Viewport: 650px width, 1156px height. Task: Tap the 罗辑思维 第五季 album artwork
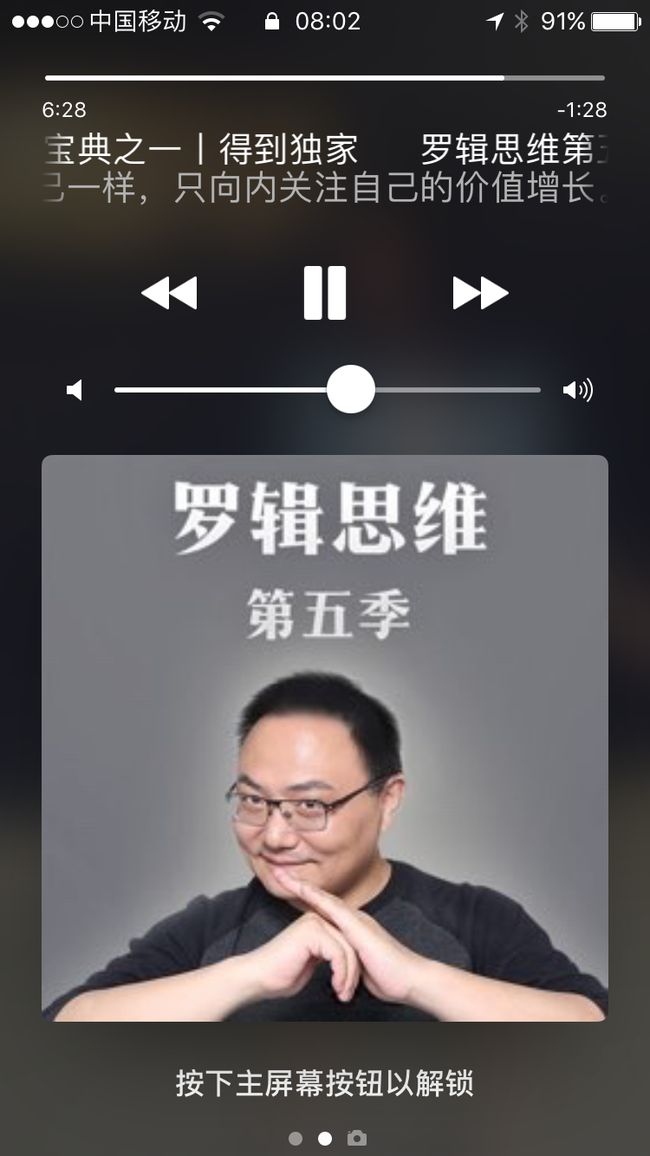(325, 738)
